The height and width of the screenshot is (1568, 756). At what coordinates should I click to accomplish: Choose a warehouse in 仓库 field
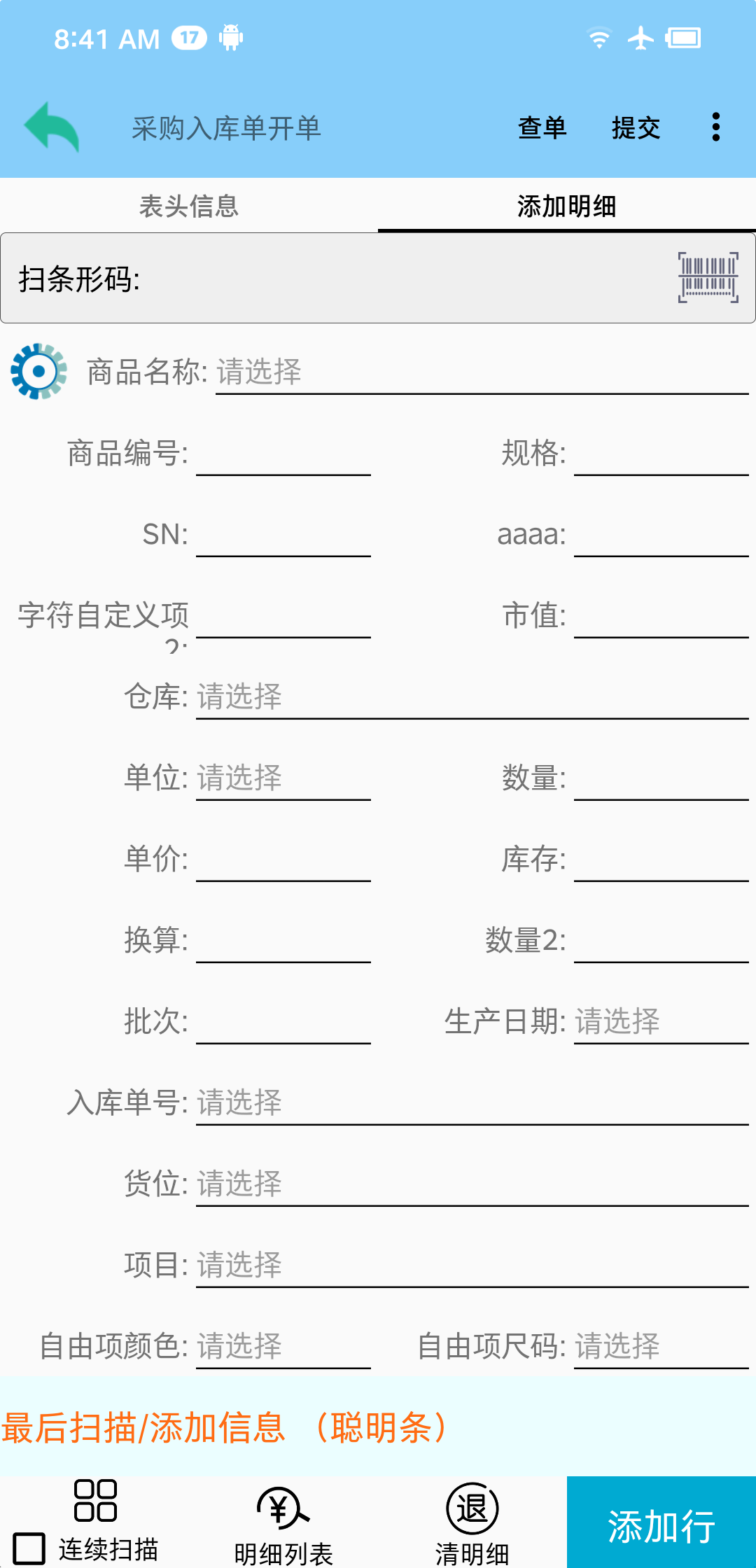coord(472,696)
